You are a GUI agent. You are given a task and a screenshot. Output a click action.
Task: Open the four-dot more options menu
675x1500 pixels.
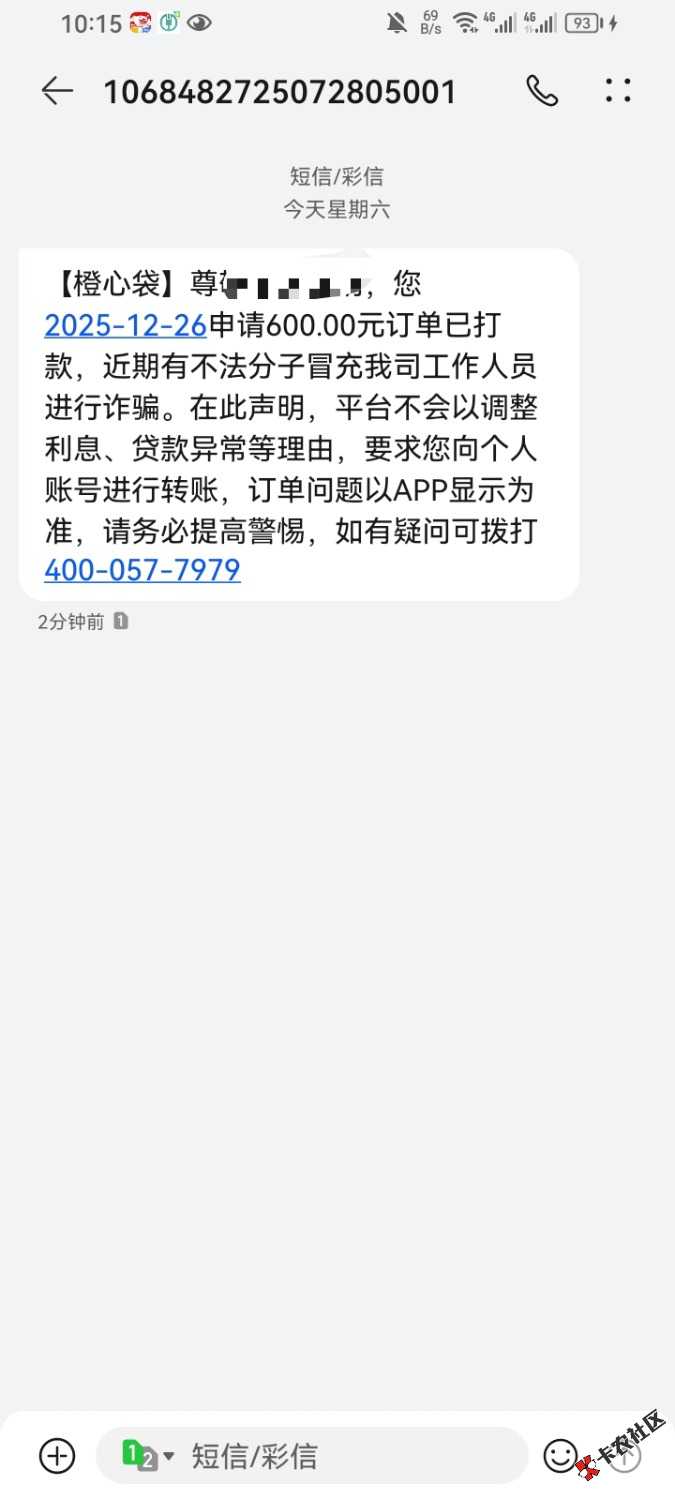point(618,92)
